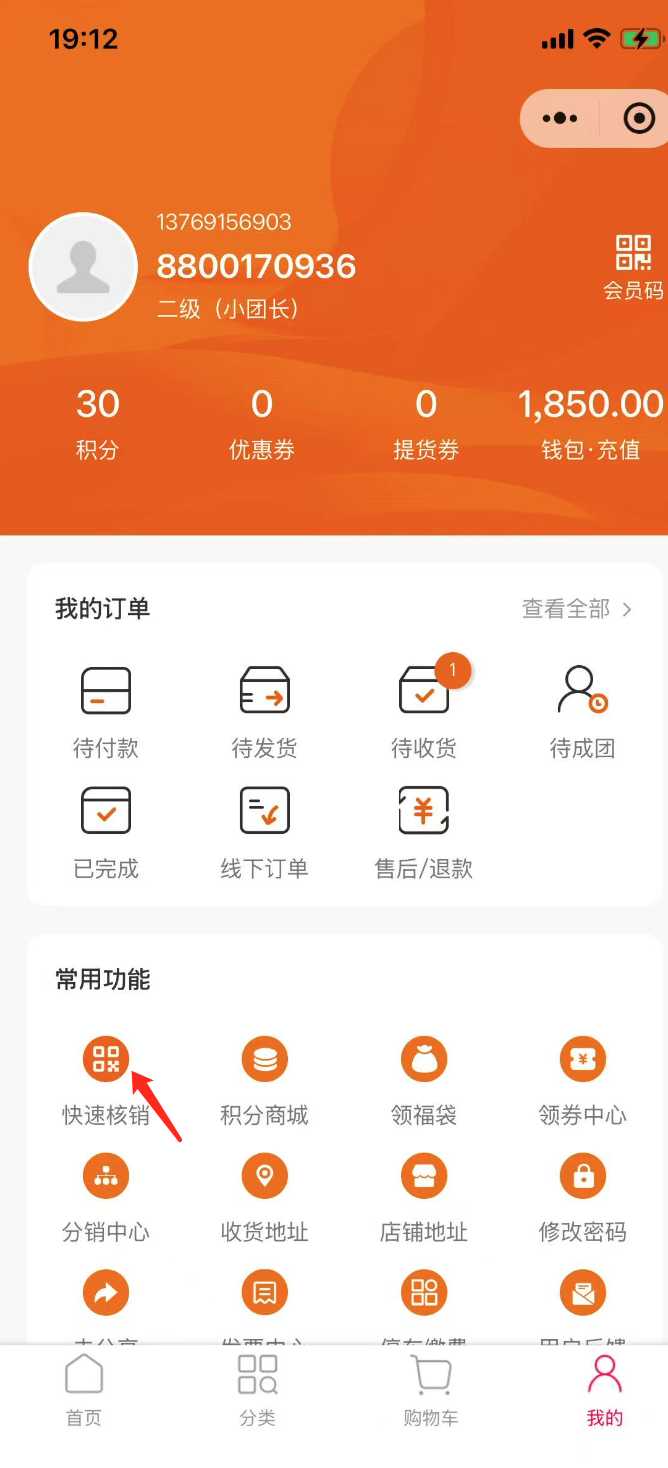View 积分 points balance
Image resolution: width=668 pixels, height=1468 pixels.
97,423
